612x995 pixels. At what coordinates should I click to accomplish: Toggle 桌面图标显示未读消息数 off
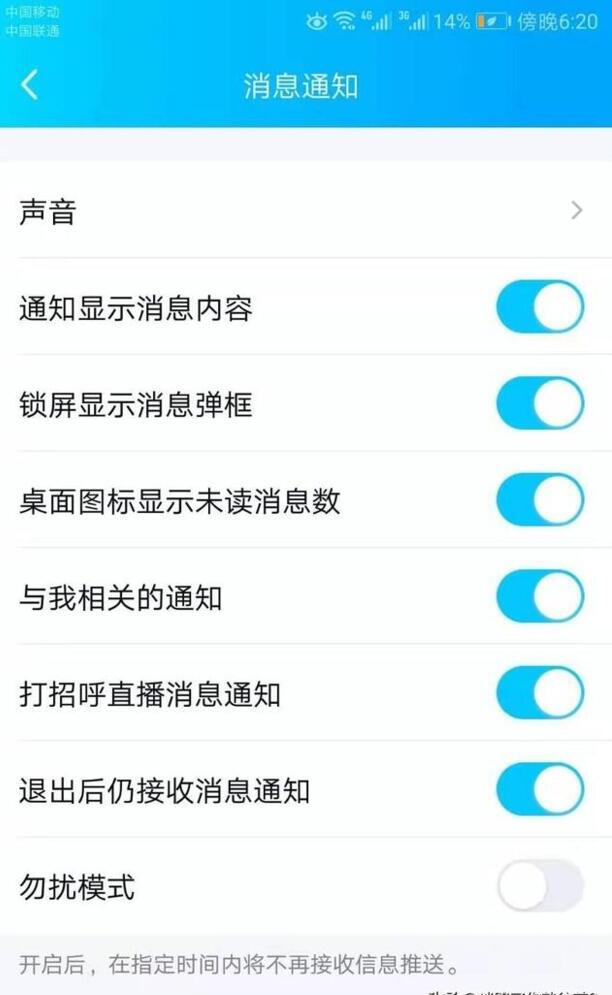tap(540, 500)
